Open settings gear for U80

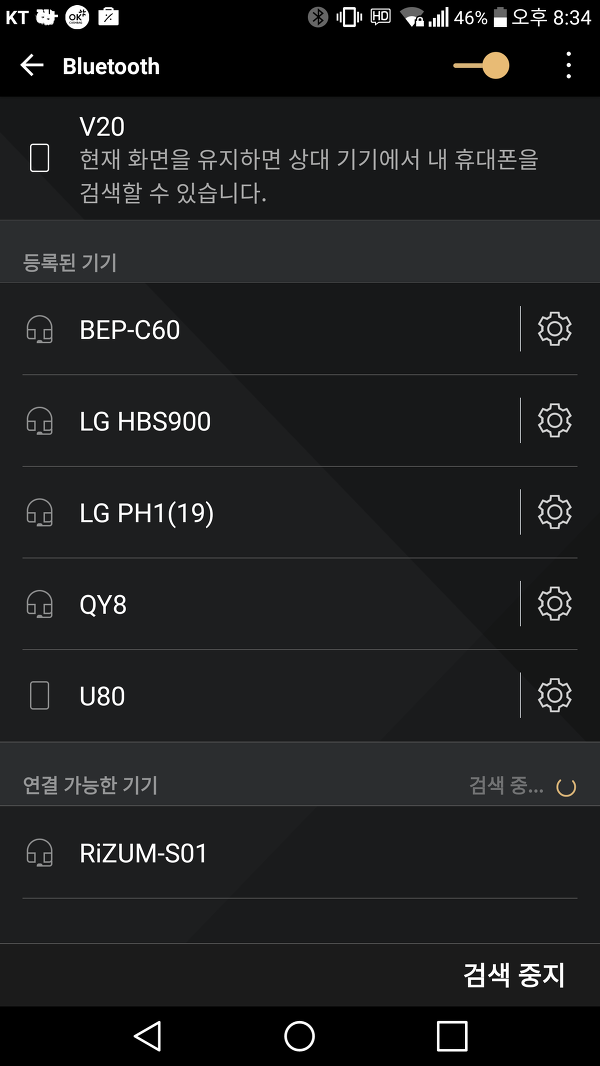(554, 695)
